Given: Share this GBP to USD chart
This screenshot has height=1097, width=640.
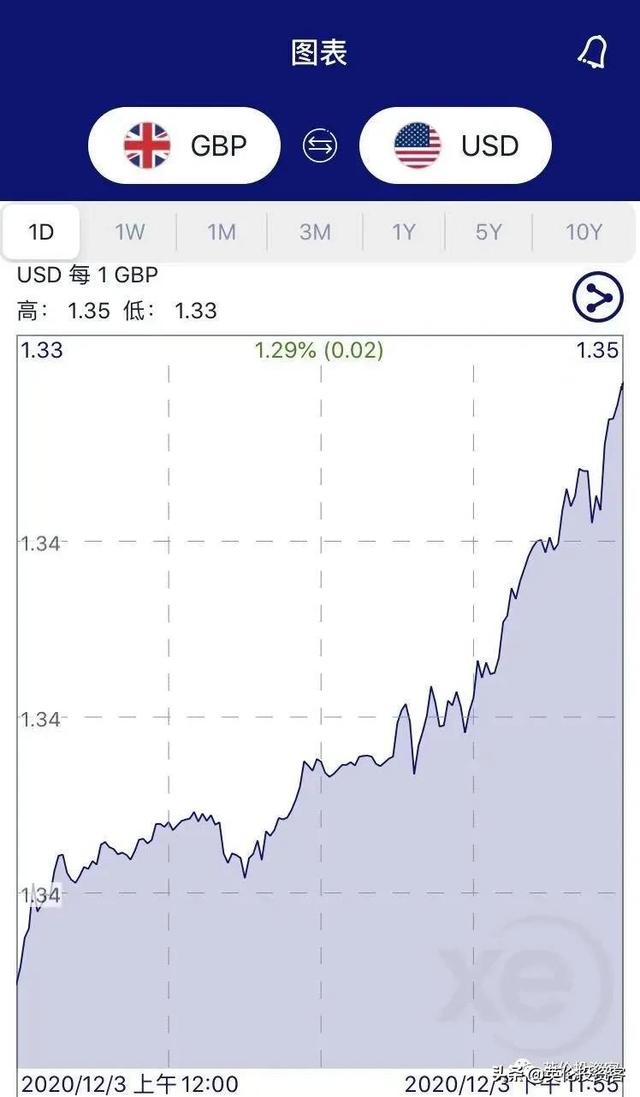Looking at the screenshot, I should [597, 297].
